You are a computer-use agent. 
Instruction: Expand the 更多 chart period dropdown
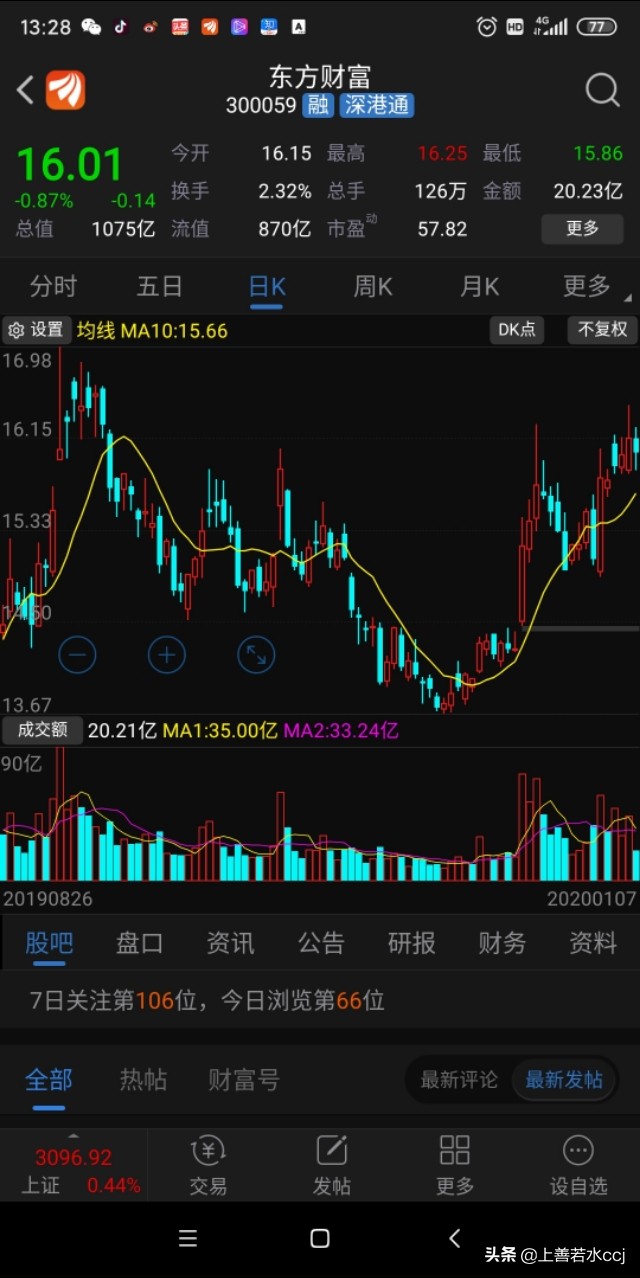(588, 287)
